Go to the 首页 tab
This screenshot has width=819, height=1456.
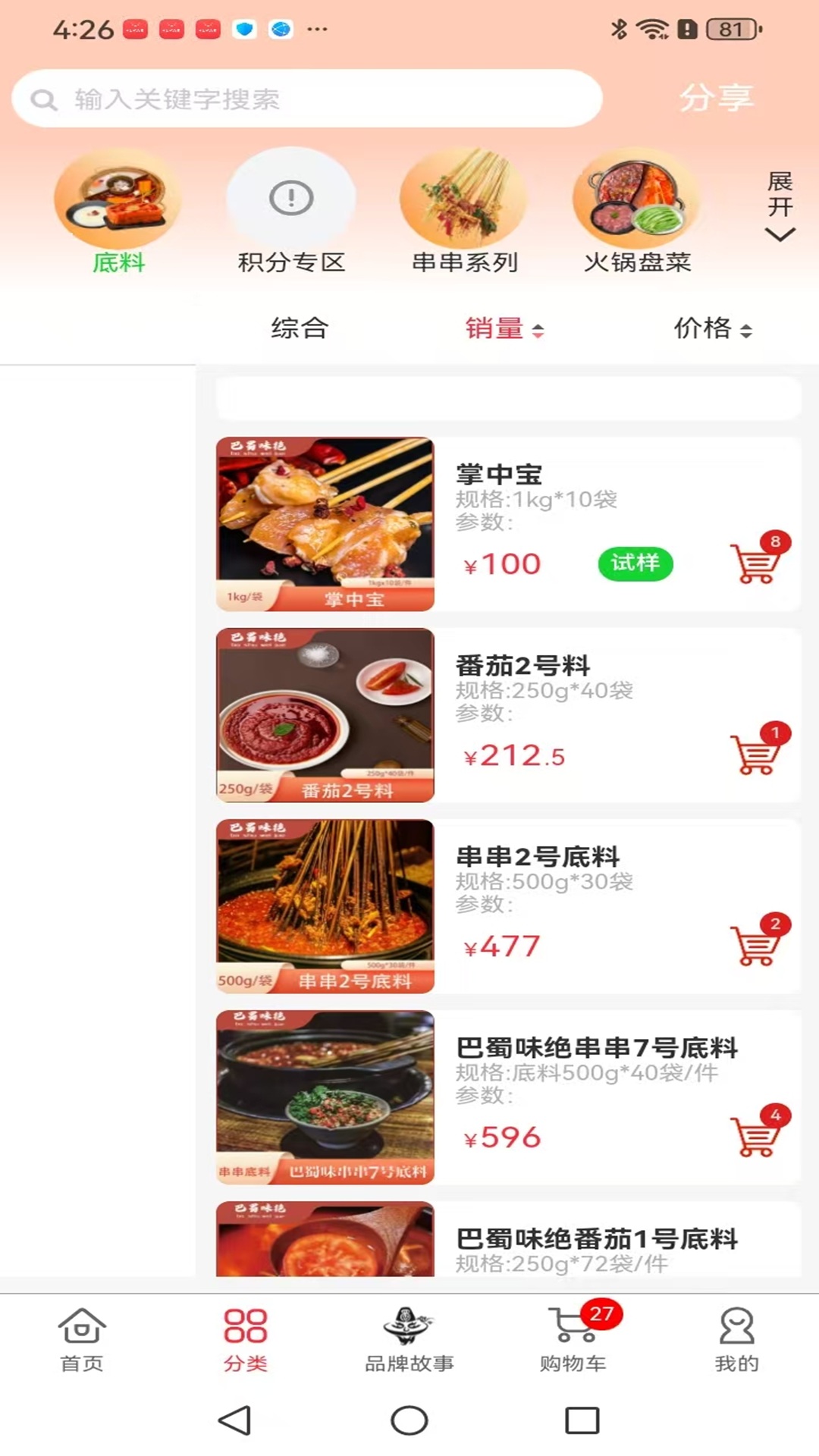click(x=82, y=1340)
